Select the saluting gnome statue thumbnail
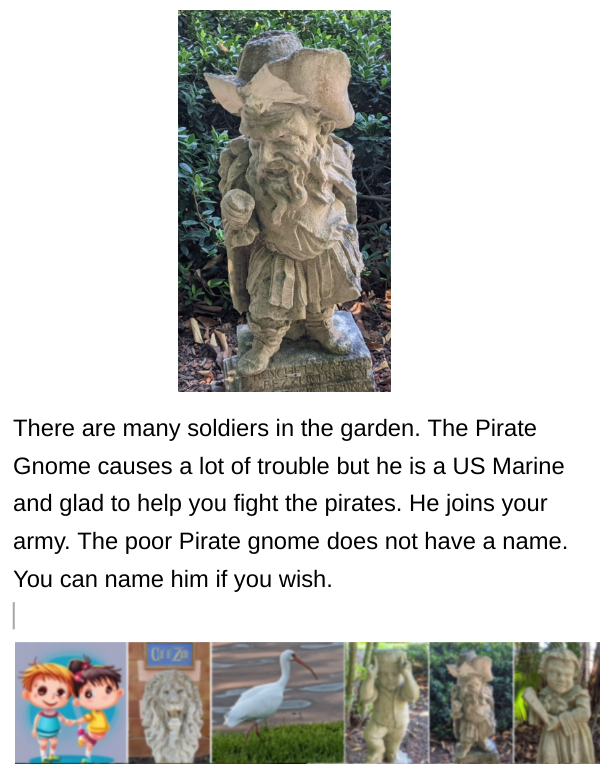Image resolution: width=612 pixels, height=771 pixels. [x=386, y=702]
